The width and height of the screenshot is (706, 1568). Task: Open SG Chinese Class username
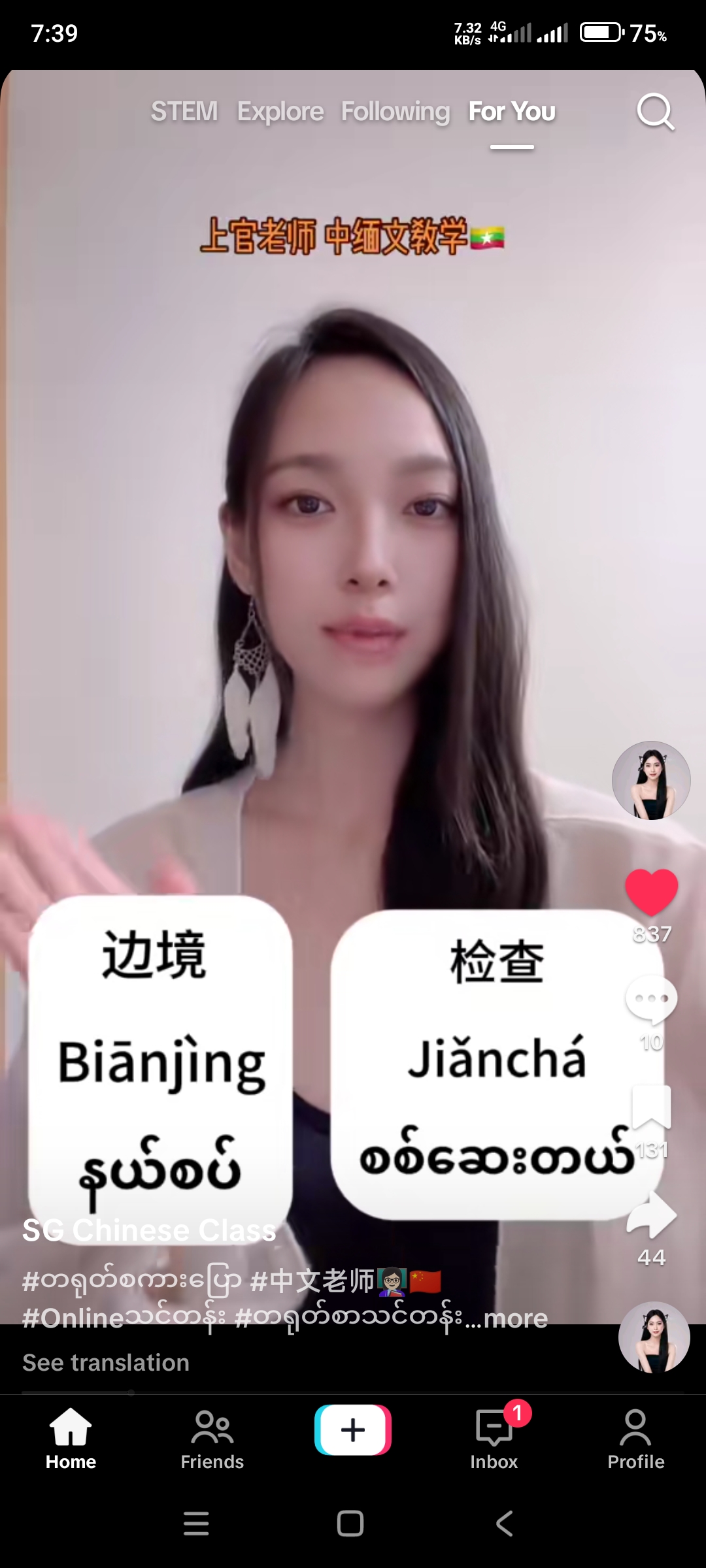click(x=149, y=1231)
